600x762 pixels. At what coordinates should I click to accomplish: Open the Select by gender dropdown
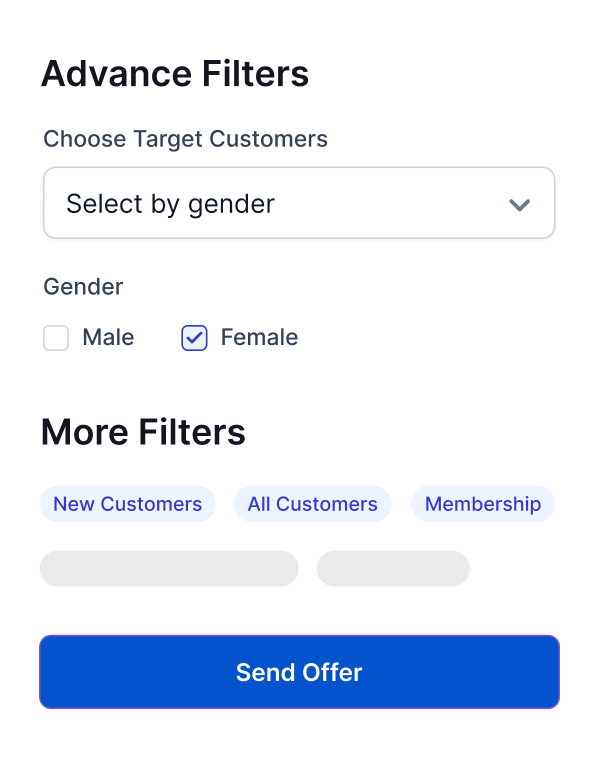pos(298,204)
